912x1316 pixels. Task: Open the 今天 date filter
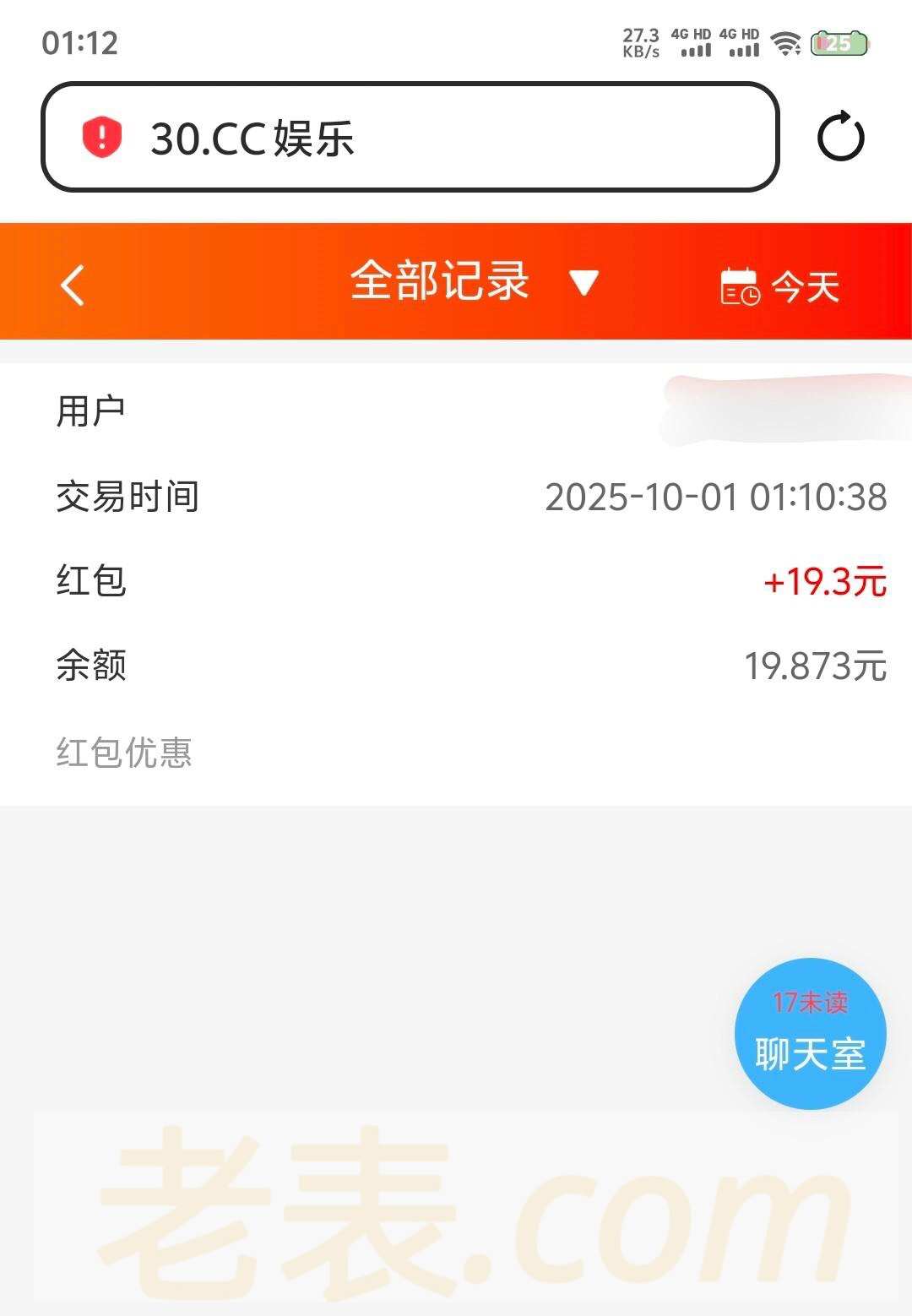pyautogui.click(x=779, y=286)
